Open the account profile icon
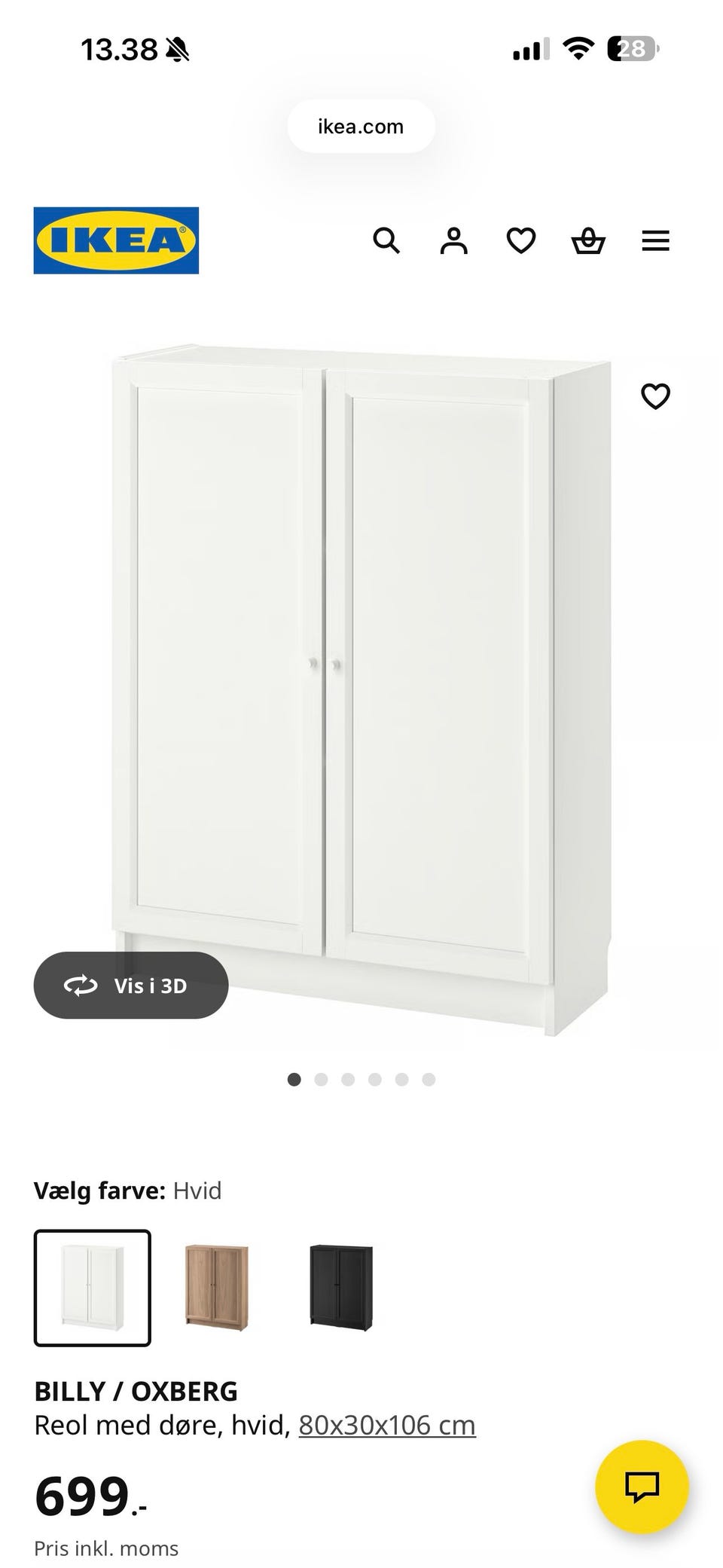 point(453,241)
